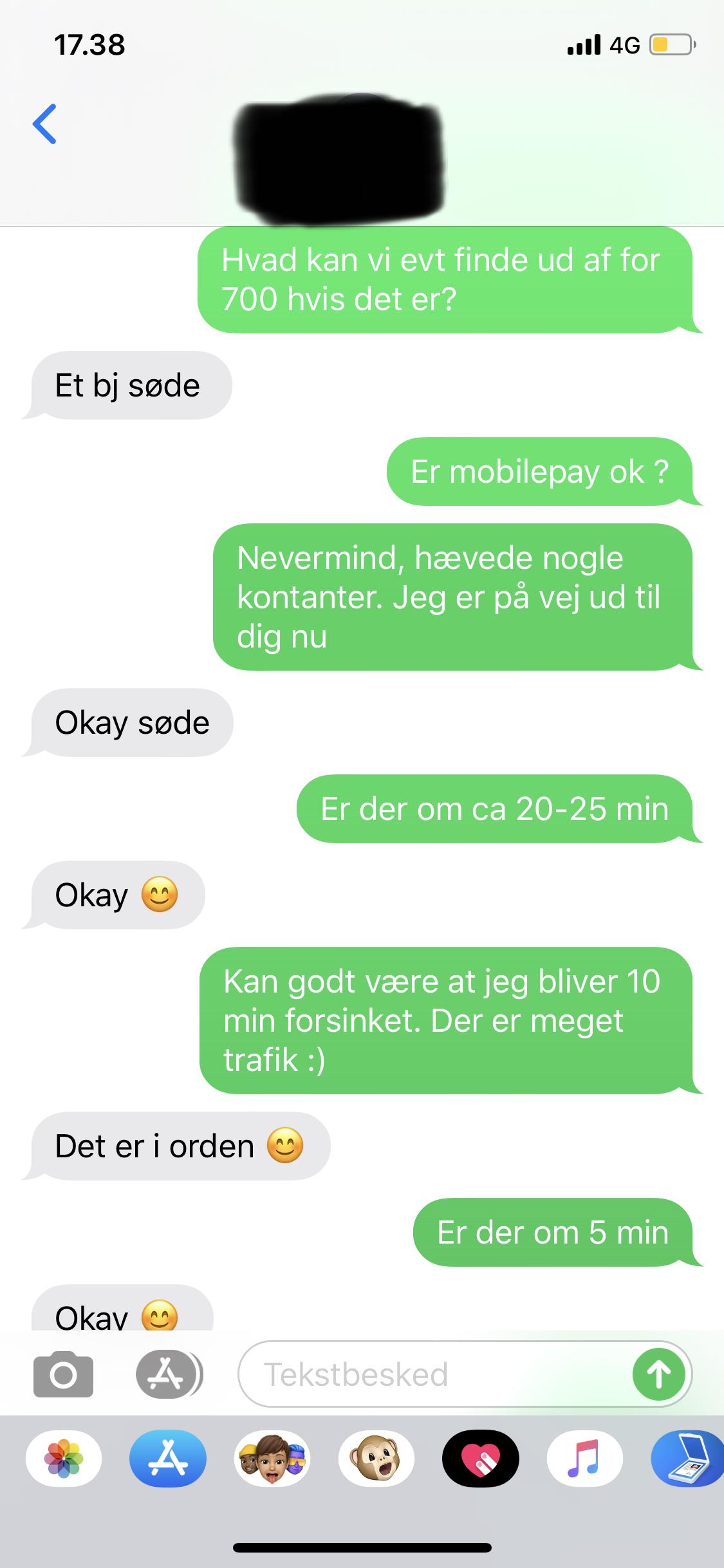This screenshot has height=1568, width=724.
Task: Go back to the message list
Action: coord(44,124)
